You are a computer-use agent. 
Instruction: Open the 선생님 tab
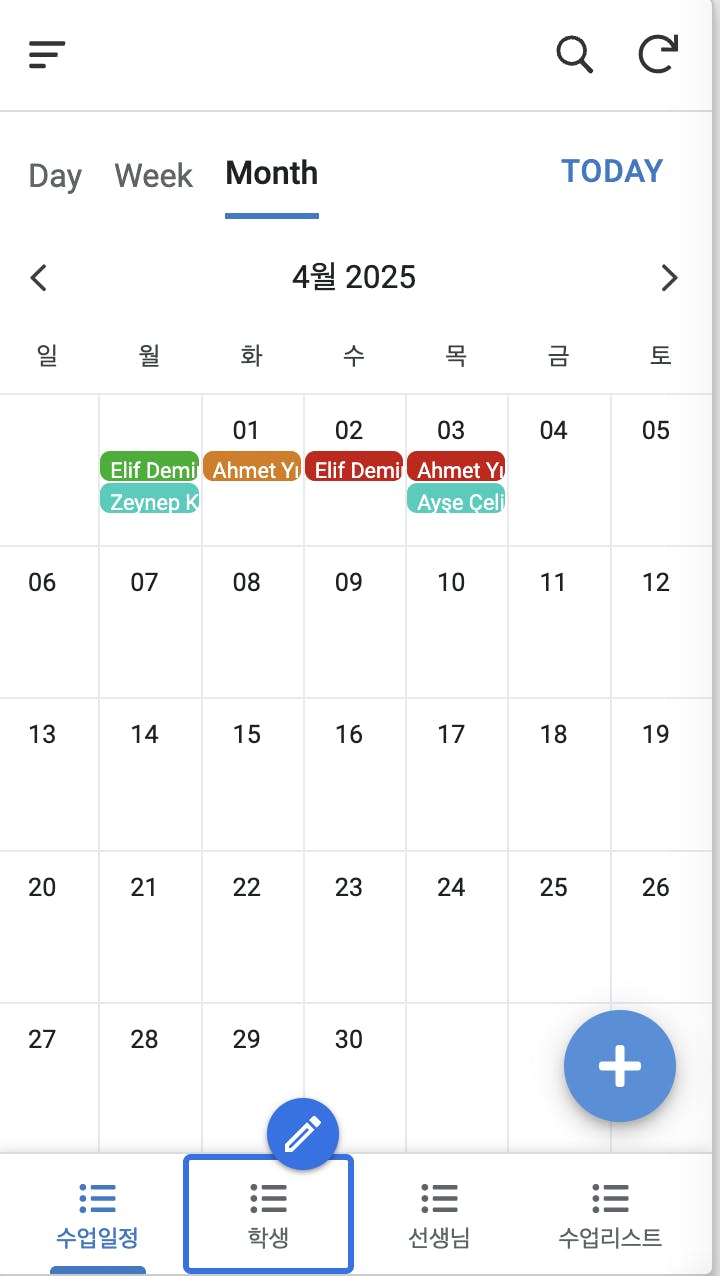439,1214
